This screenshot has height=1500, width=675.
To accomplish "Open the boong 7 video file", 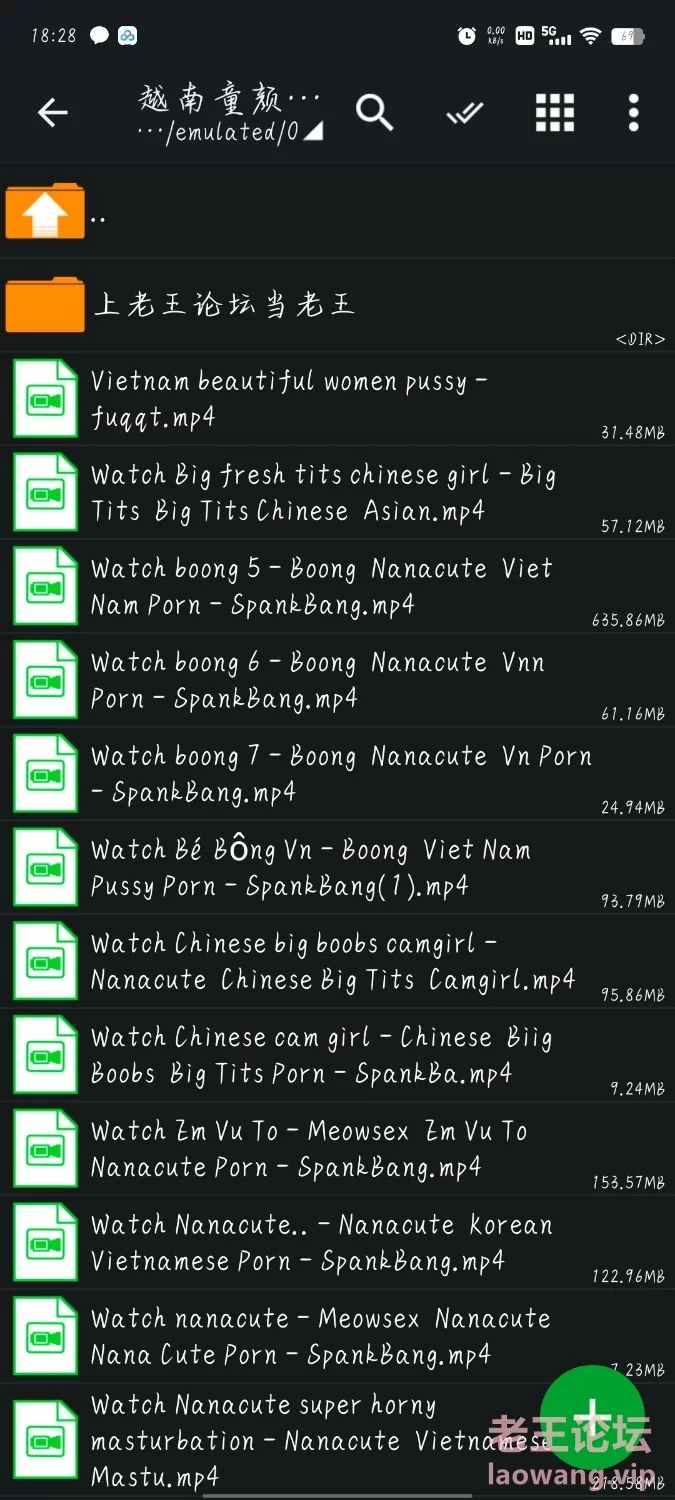I will click(x=337, y=774).
